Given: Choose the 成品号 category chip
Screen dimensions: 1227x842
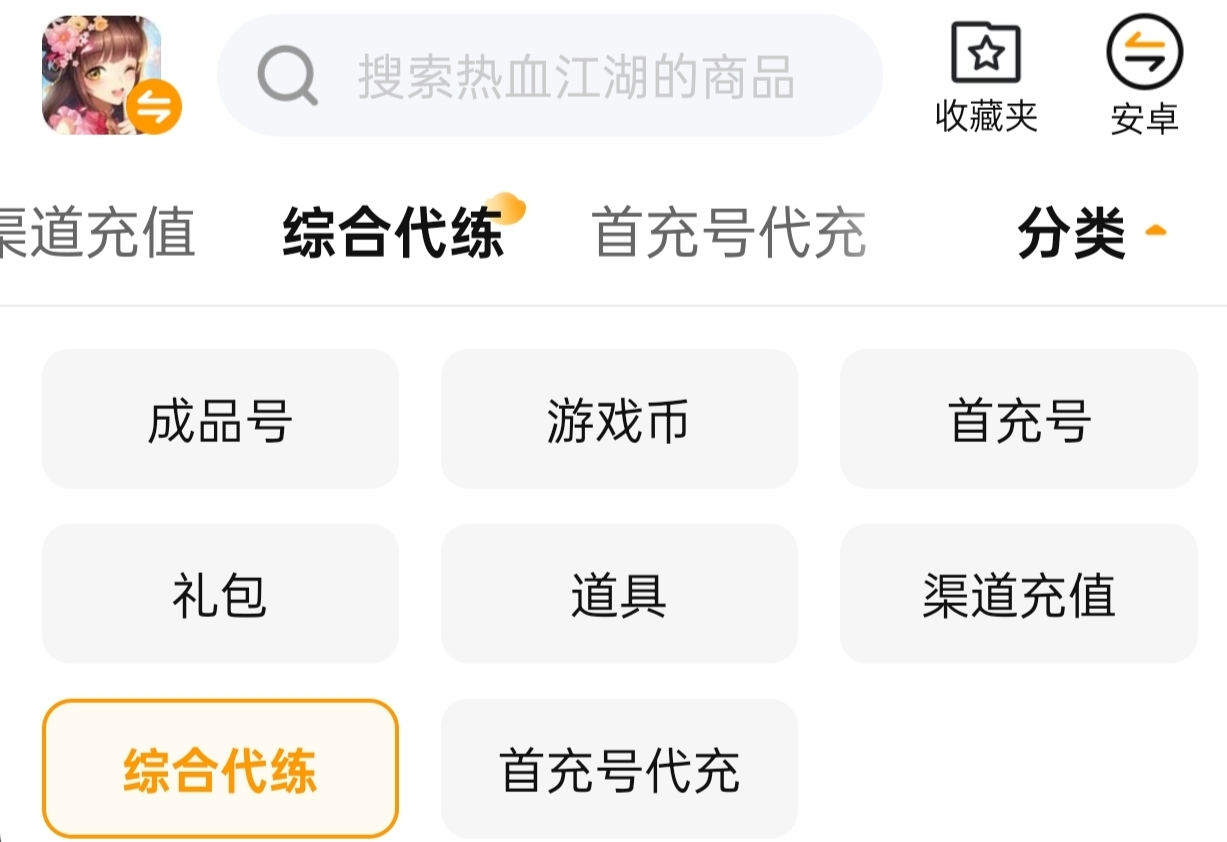Looking at the screenshot, I should coord(220,419).
